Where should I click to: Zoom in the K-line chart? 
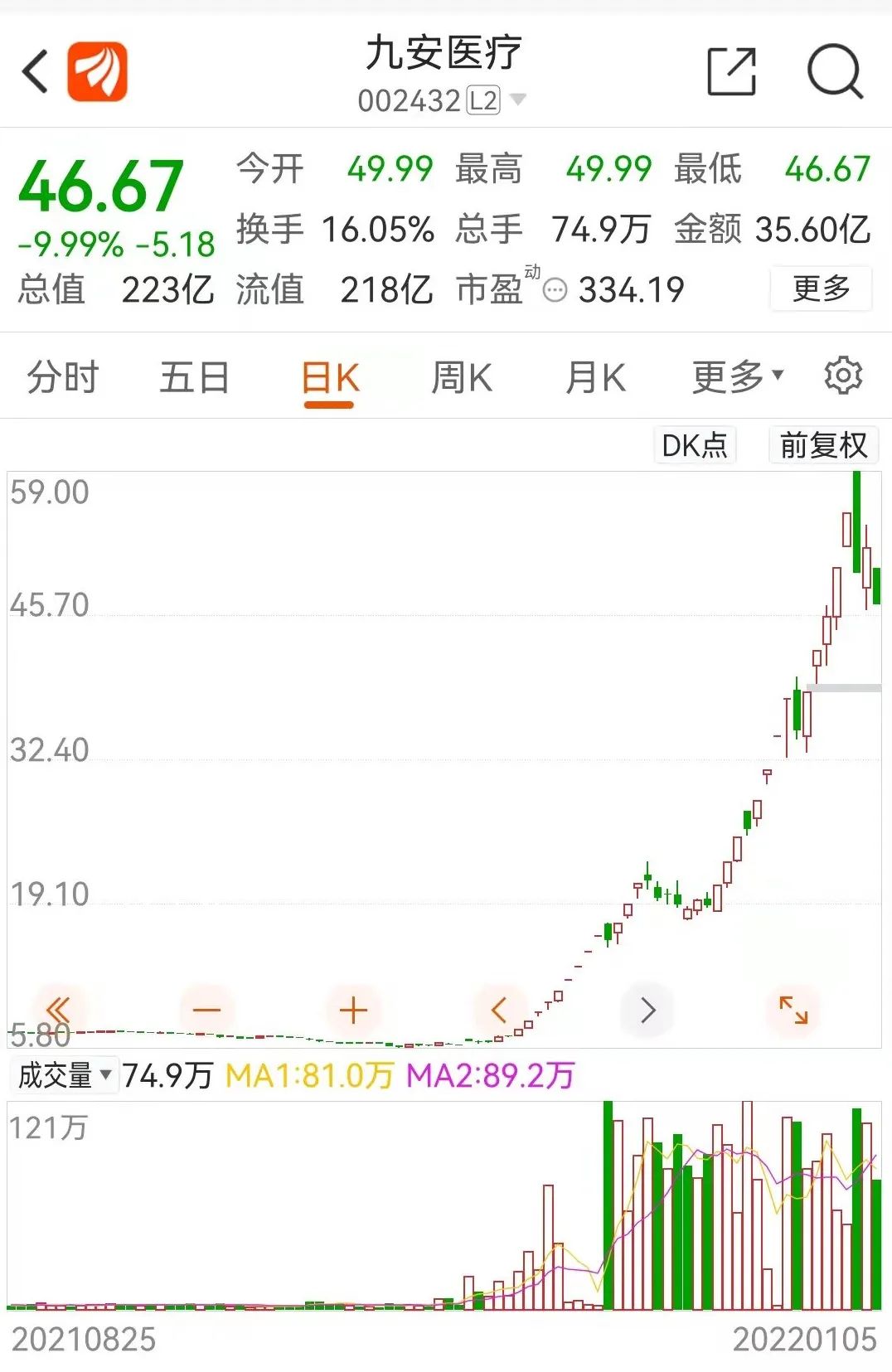pos(353,1010)
